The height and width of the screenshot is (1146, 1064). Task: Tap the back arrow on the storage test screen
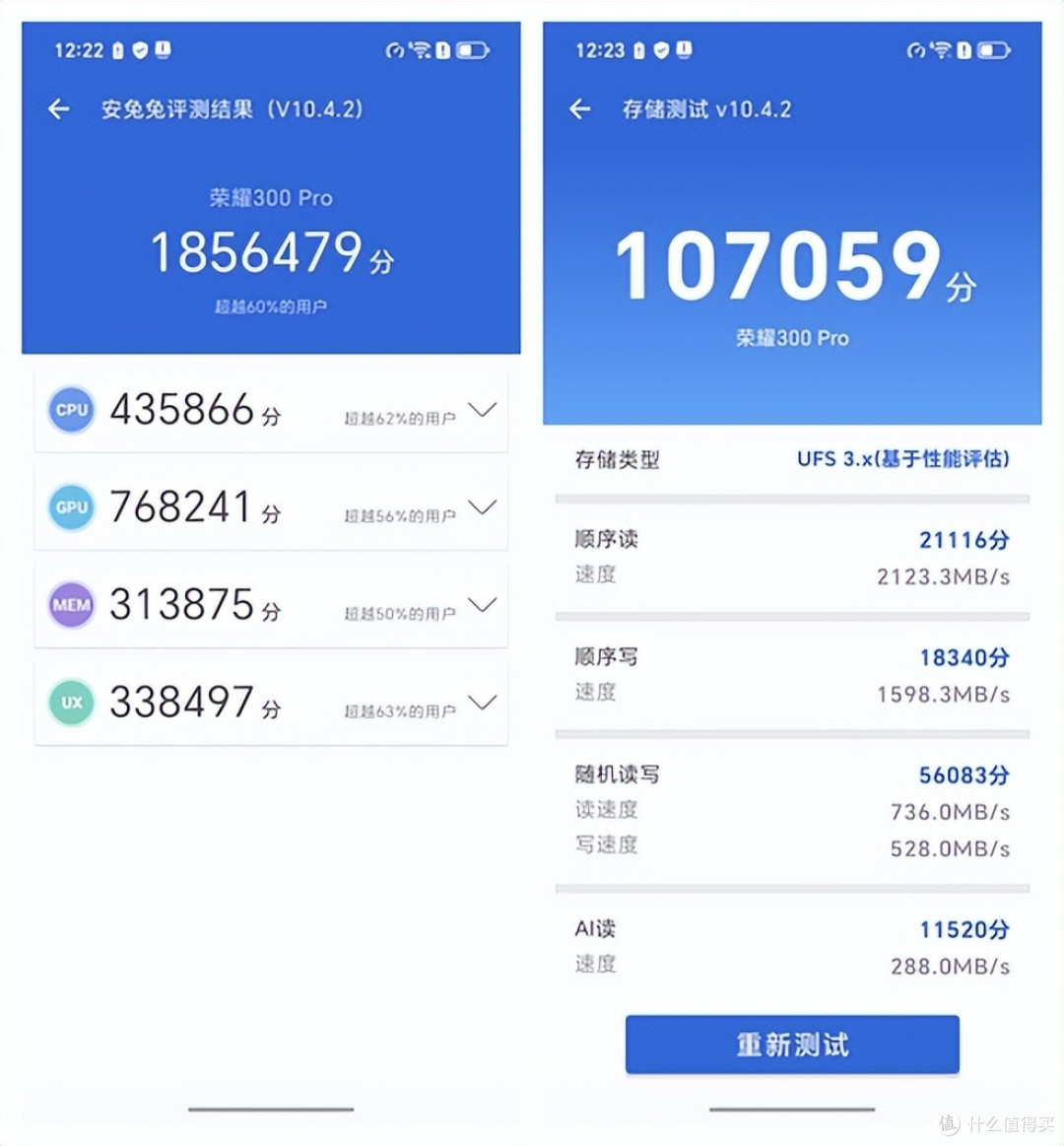point(579,109)
